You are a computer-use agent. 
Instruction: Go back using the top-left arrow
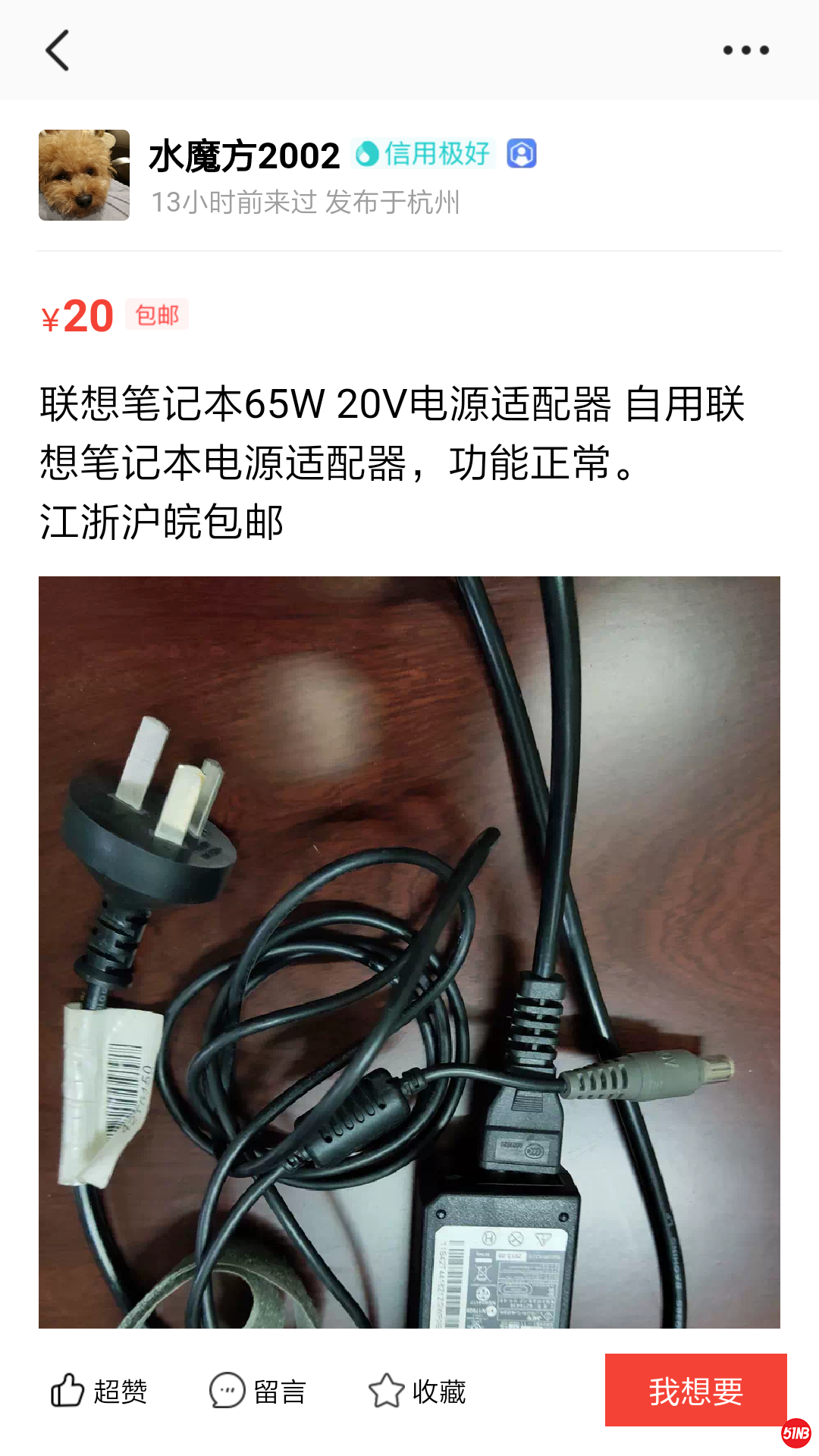tap(58, 50)
